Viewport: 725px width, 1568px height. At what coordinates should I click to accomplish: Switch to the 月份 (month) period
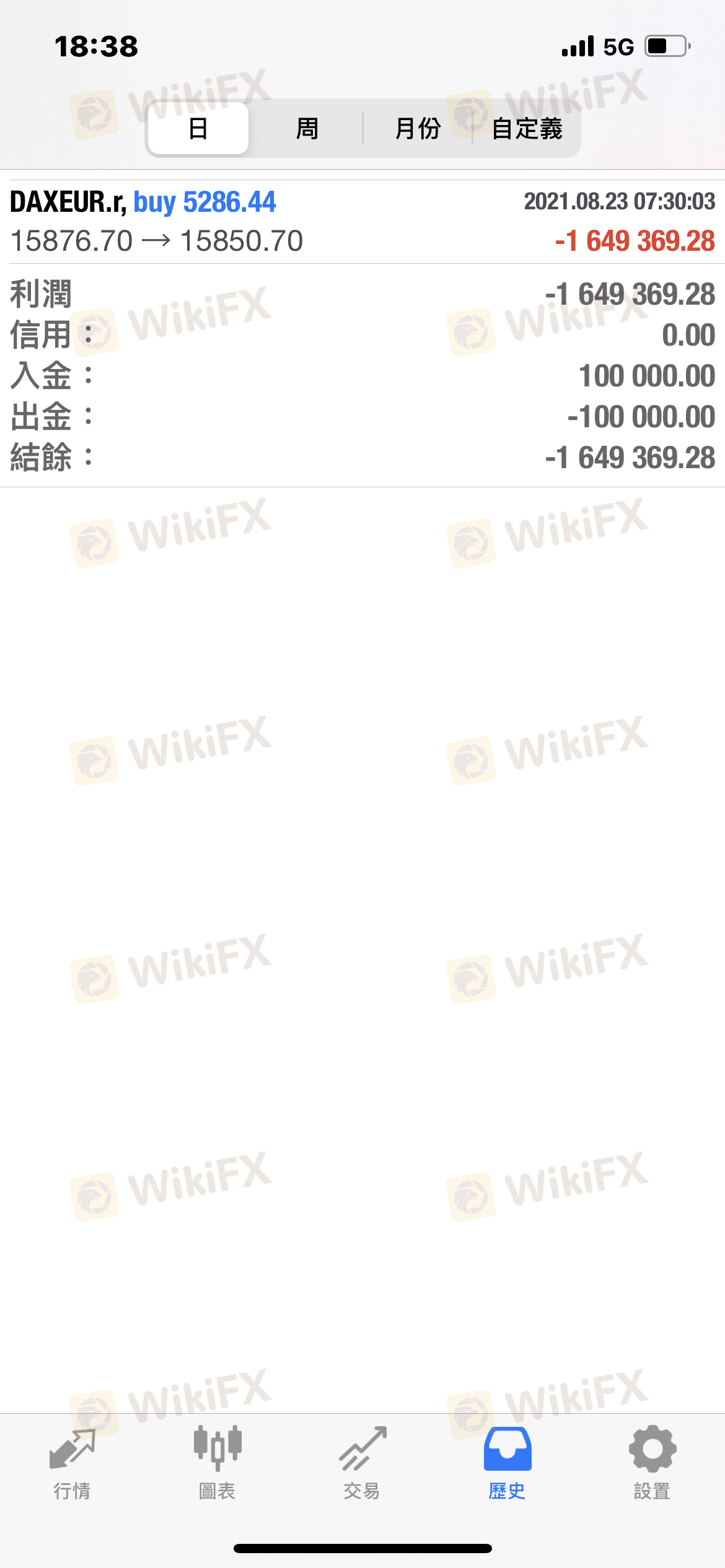417,129
